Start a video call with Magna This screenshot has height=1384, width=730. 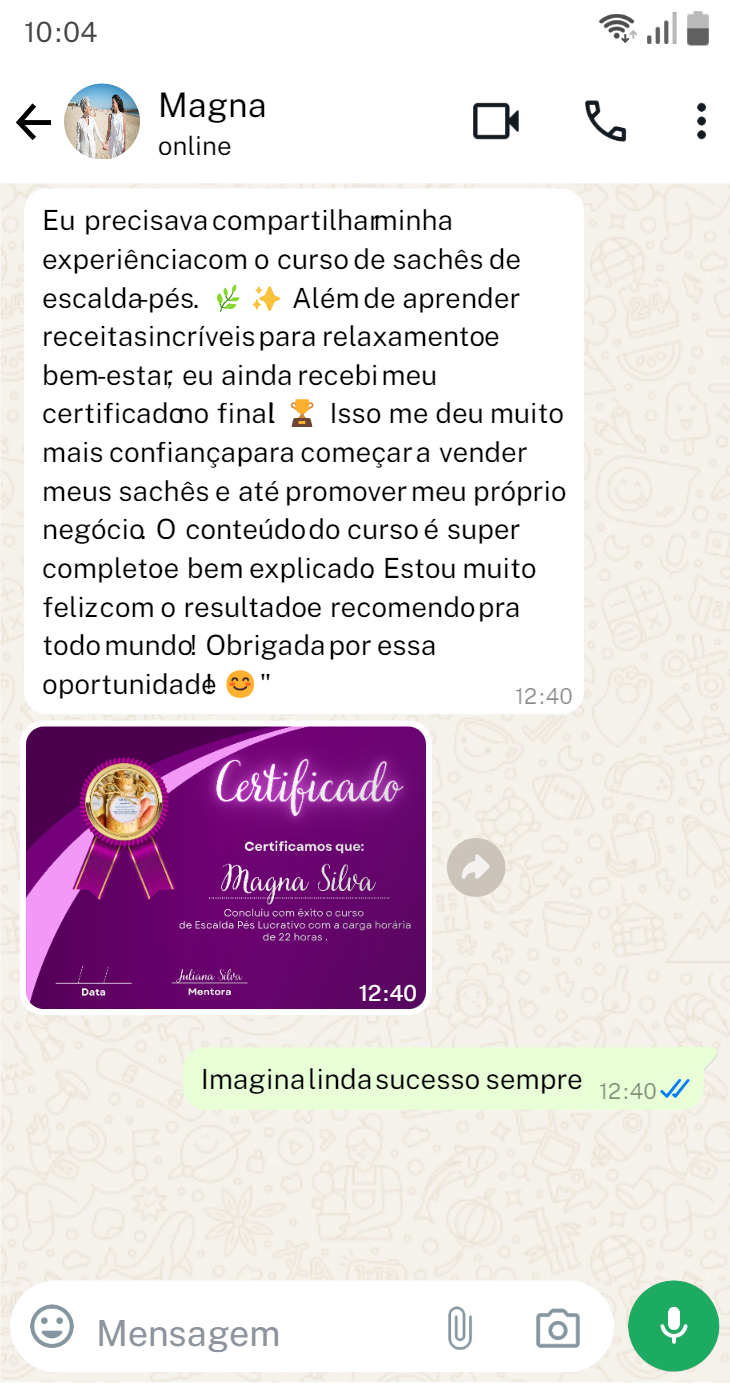[496, 122]
